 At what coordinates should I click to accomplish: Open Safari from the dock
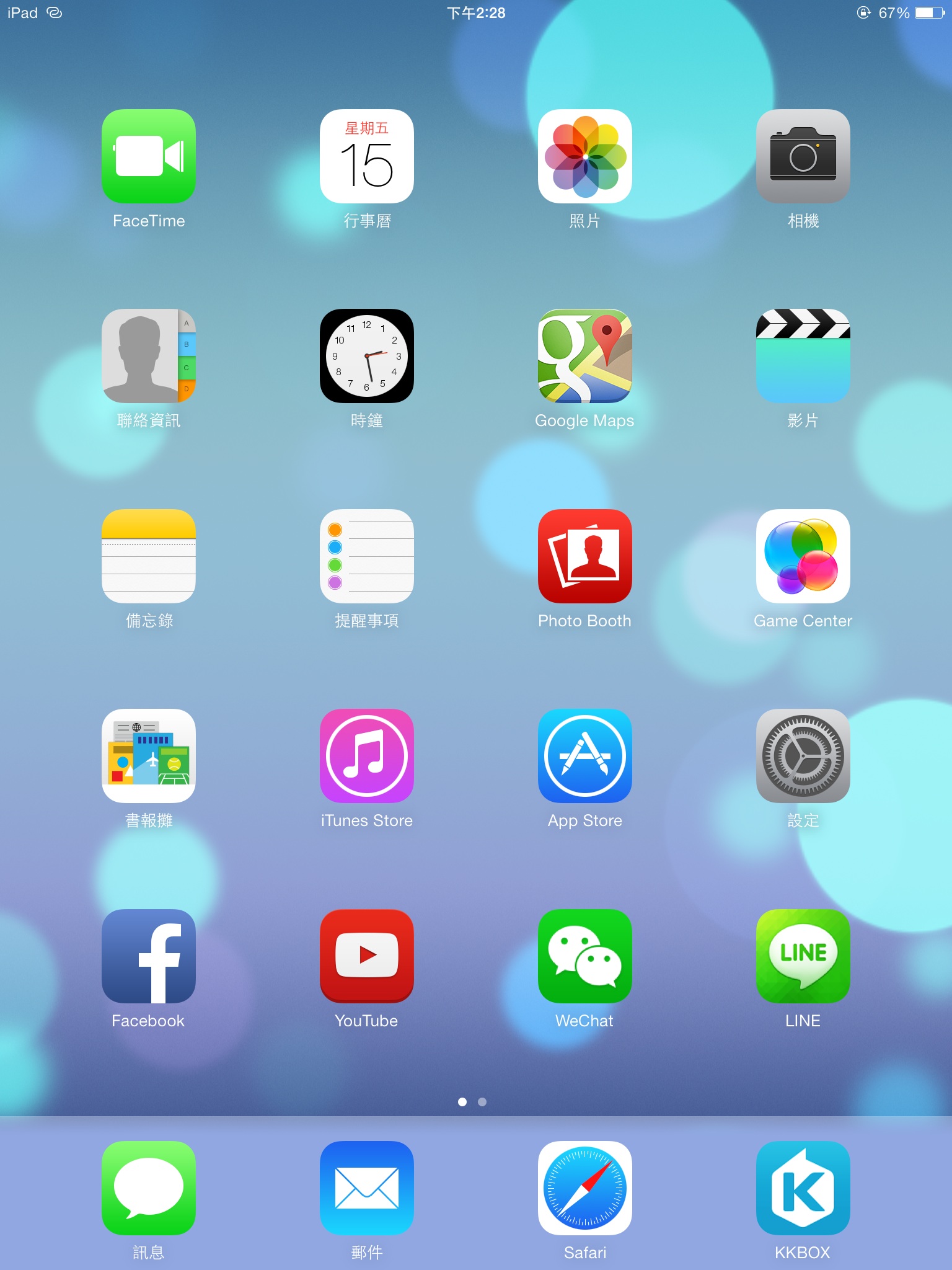pos(584,1188)
